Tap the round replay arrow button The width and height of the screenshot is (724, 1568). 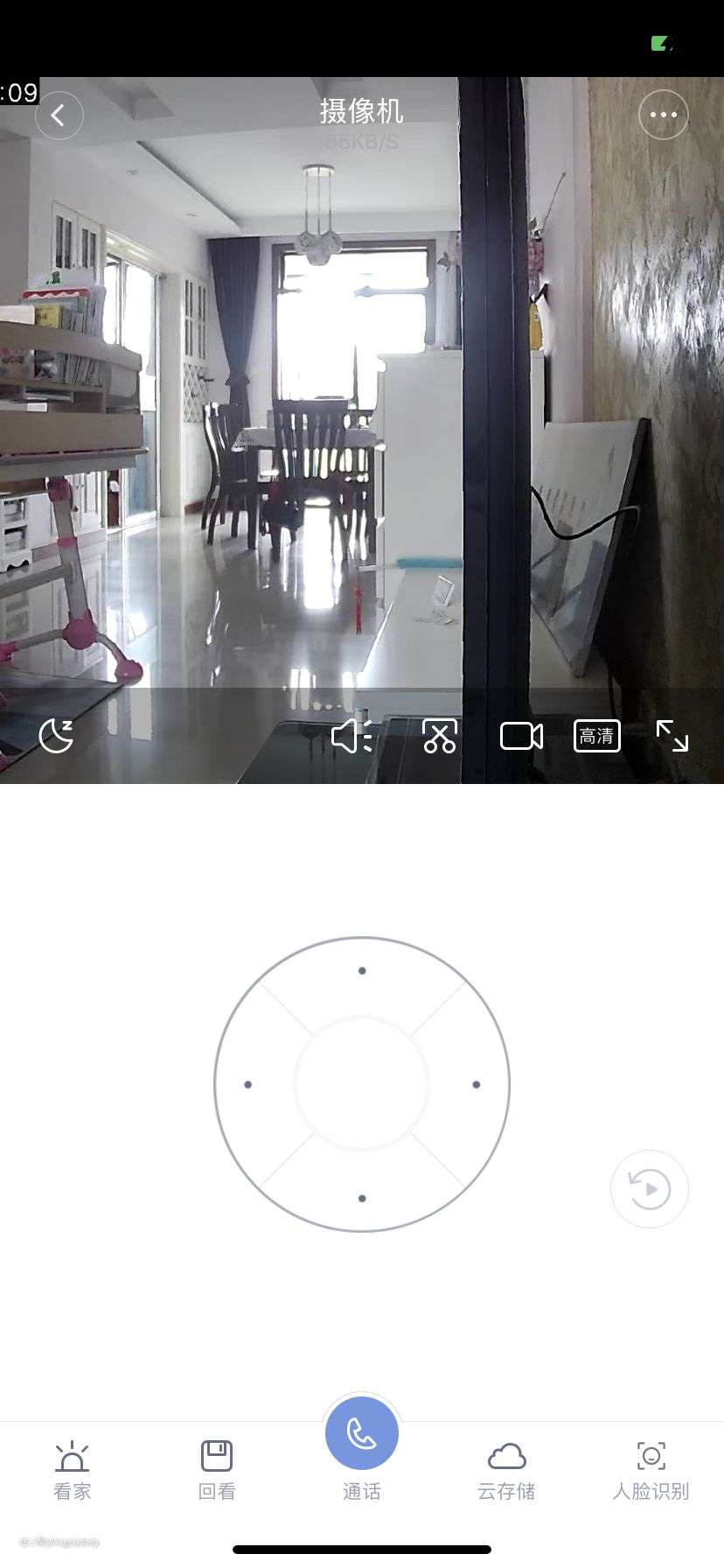(649, 1189)
